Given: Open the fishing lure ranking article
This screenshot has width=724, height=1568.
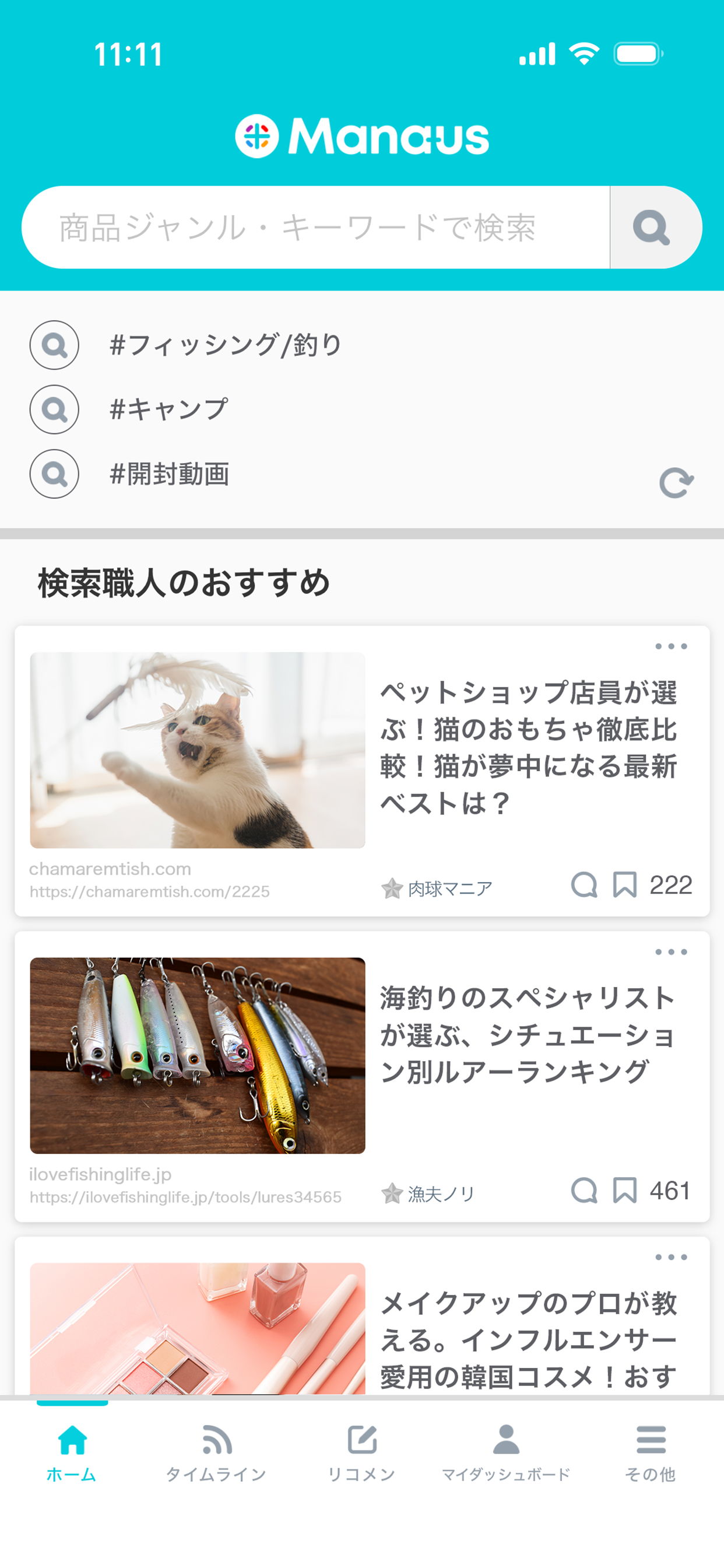Looking at the screenshot, I should point(527,1035).
